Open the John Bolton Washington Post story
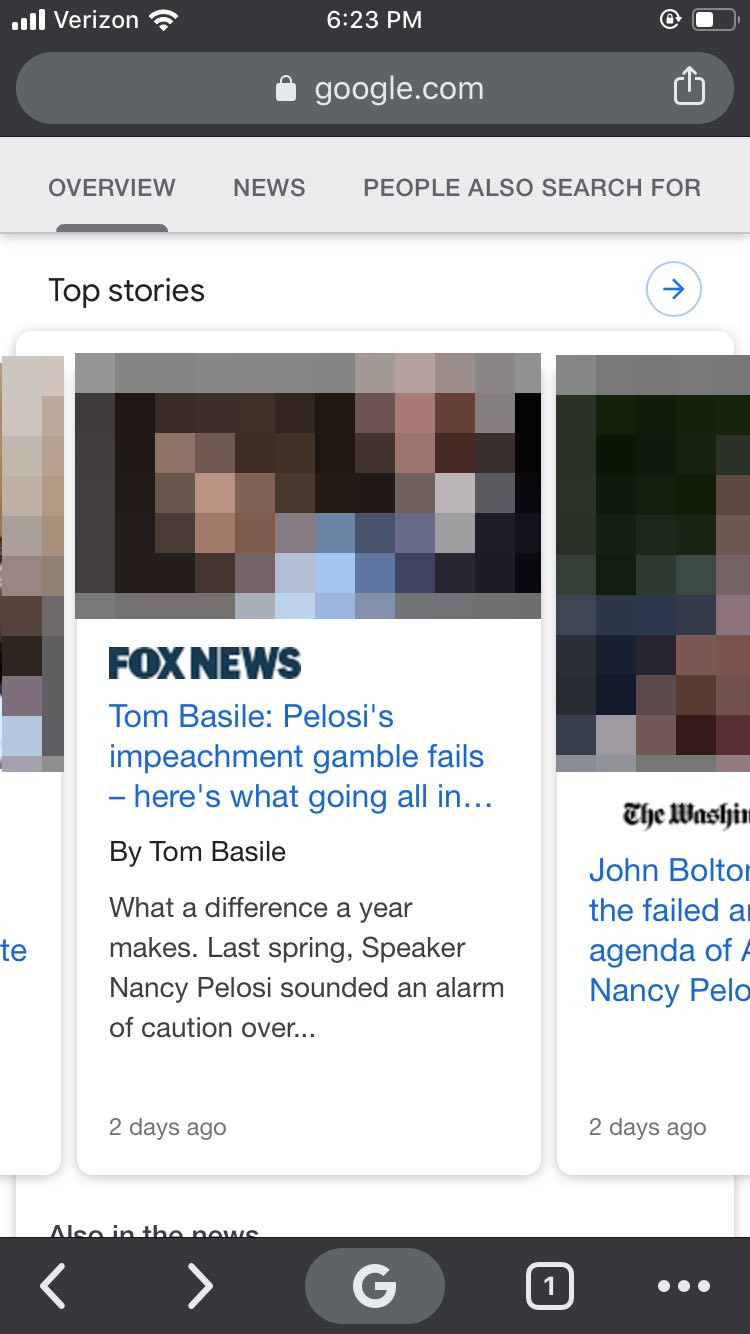 pyautogui.click(x=668, y=930)
